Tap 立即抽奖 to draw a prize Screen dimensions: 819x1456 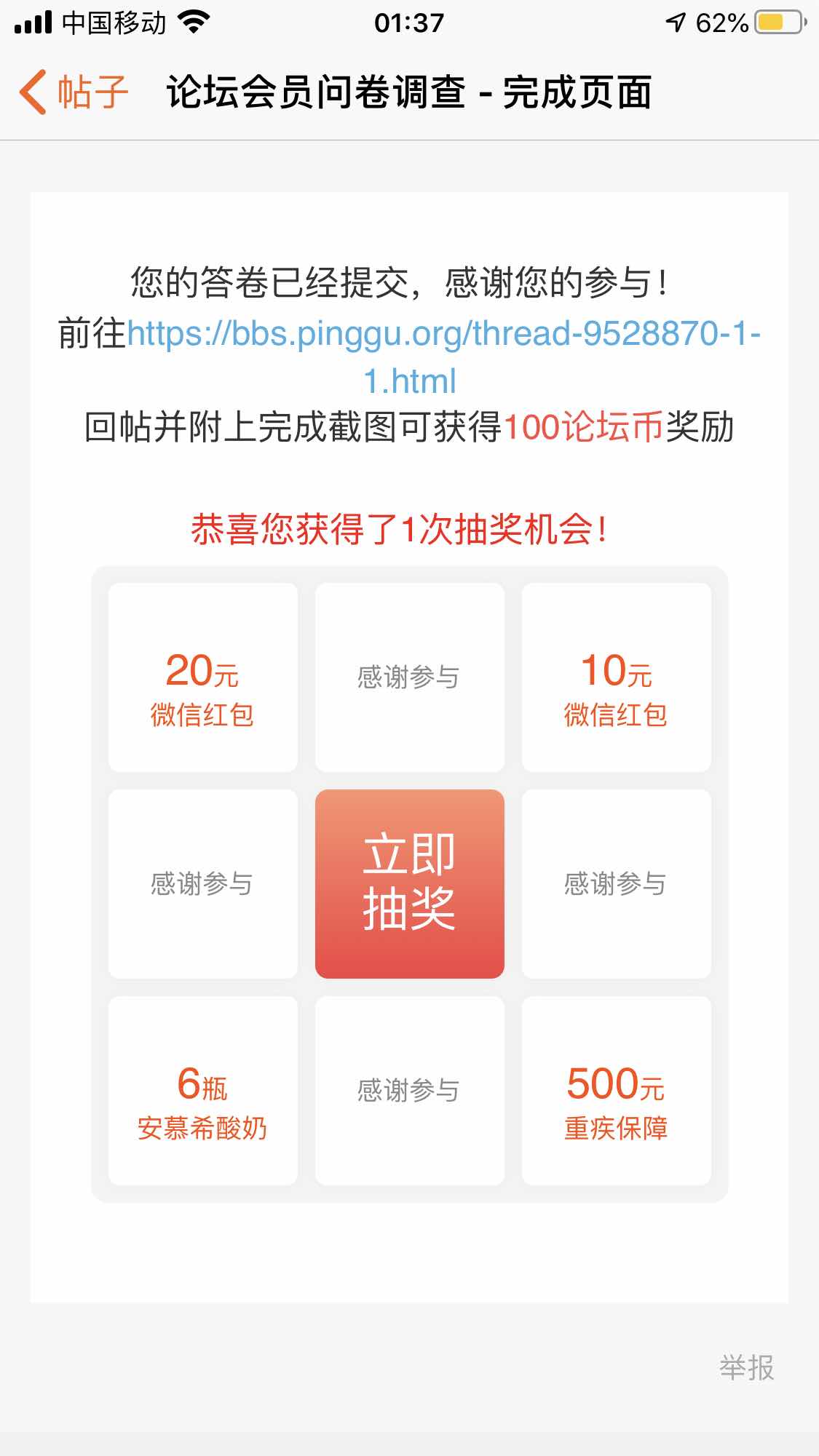409,883
